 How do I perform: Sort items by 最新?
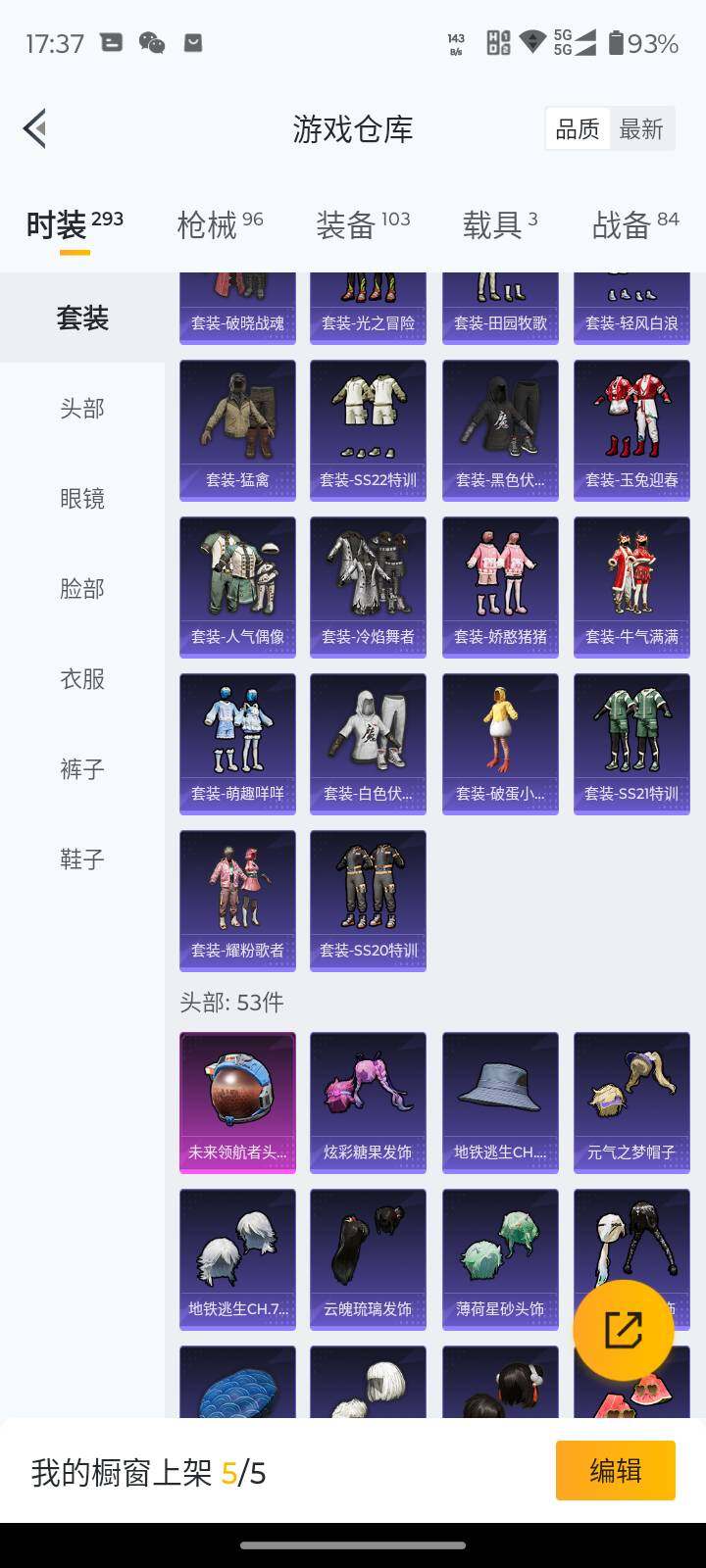(641, 129)
